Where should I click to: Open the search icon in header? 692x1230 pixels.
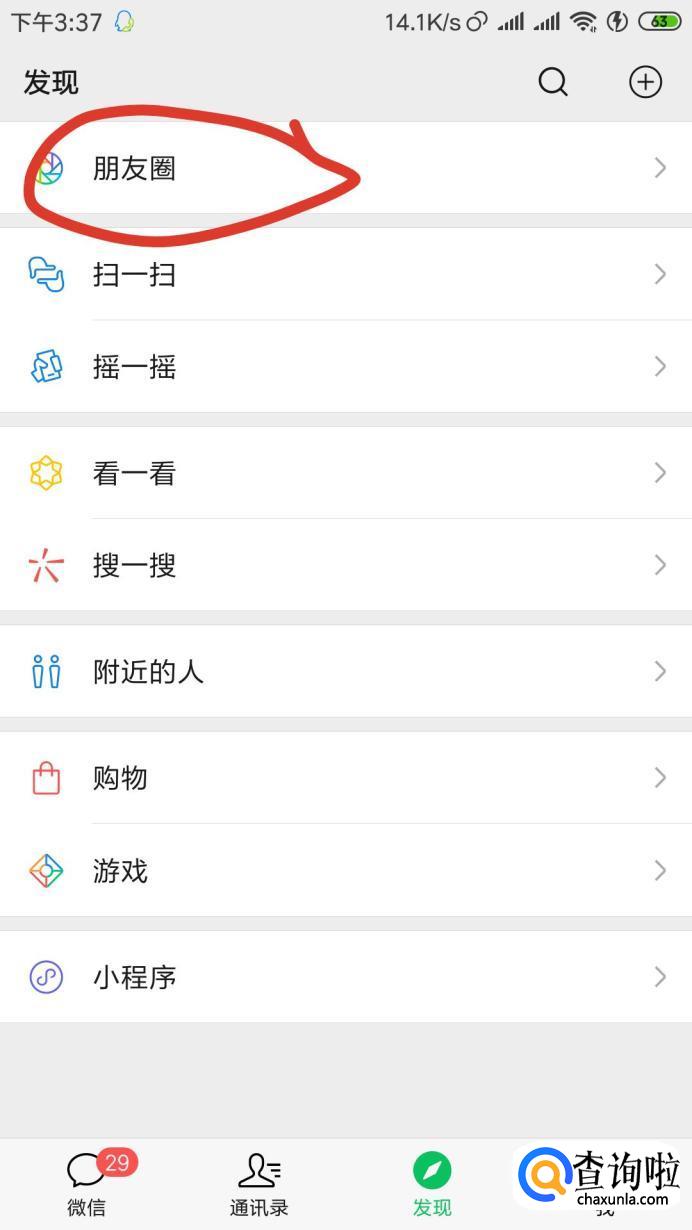[x=553, y=82]
